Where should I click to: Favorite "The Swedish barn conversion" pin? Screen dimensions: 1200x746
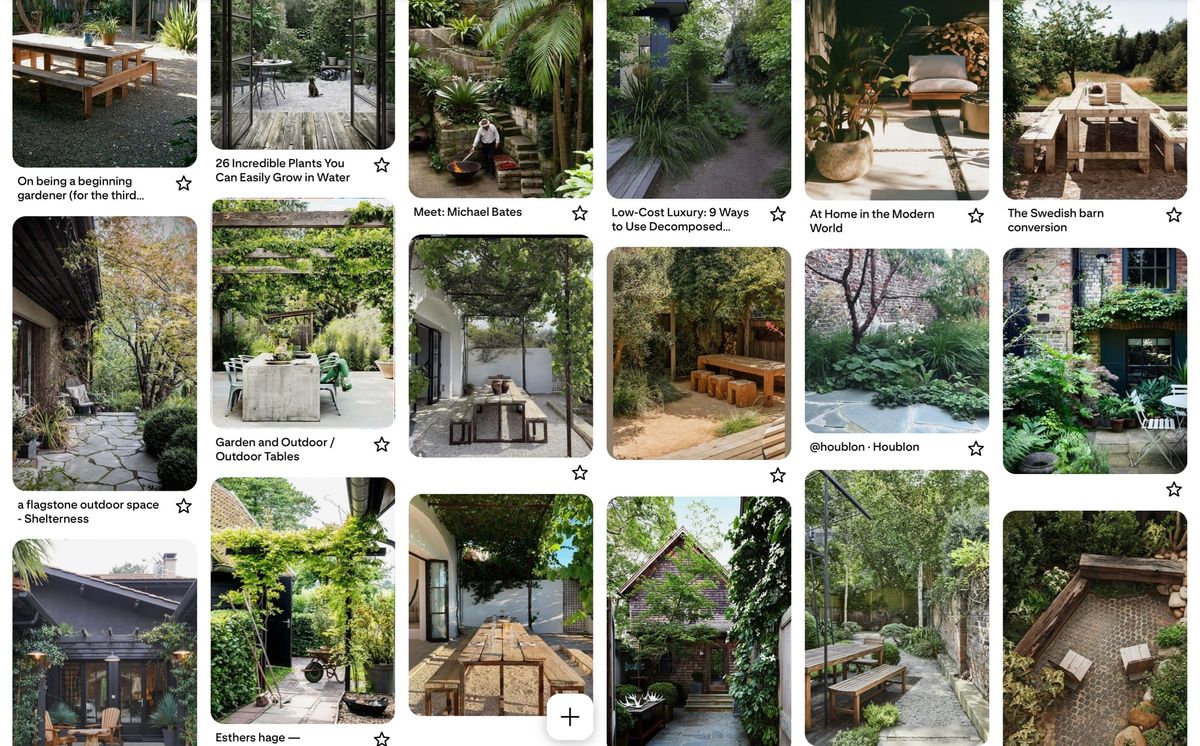coord(1173,215)
